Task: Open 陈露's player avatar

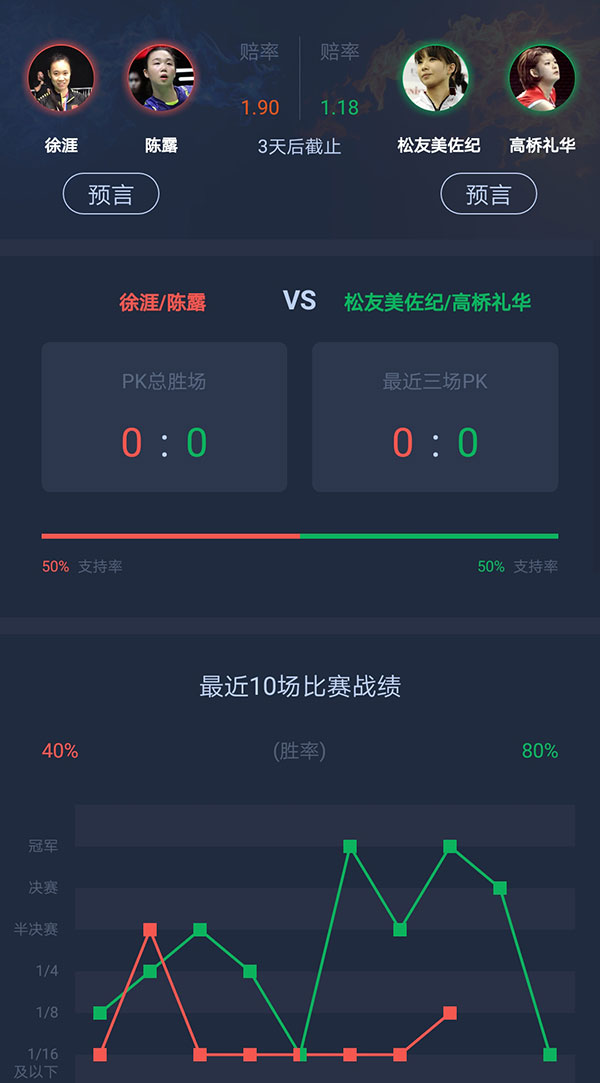Action: 162,78
